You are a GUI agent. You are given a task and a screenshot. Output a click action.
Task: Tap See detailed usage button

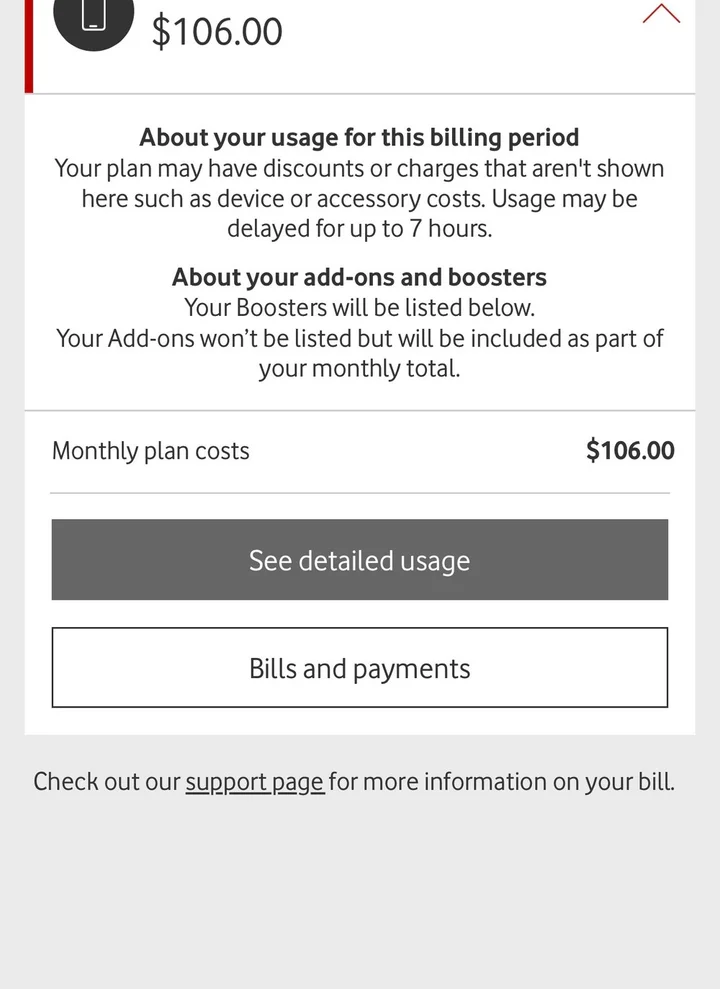[359, 560]
